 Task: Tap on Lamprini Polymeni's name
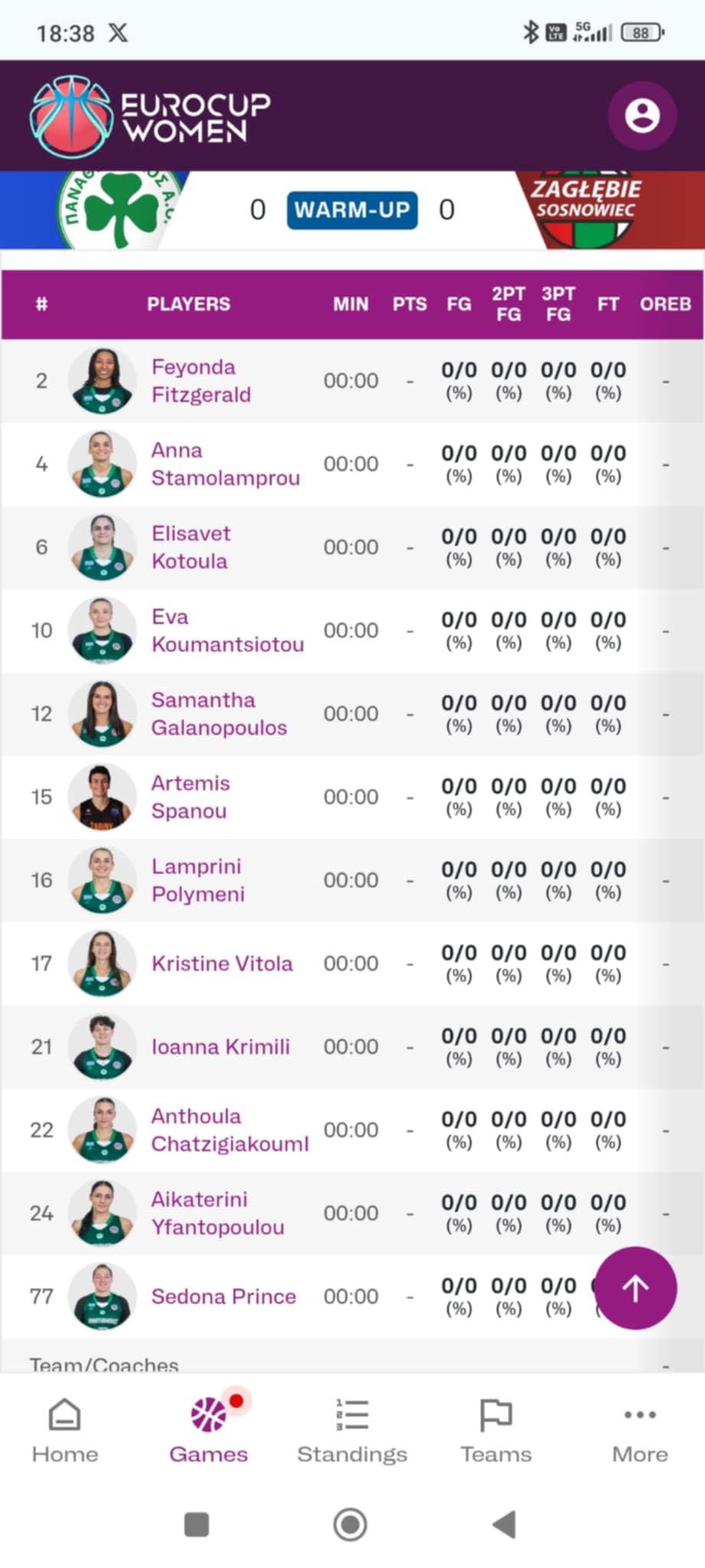pos(197,880)
